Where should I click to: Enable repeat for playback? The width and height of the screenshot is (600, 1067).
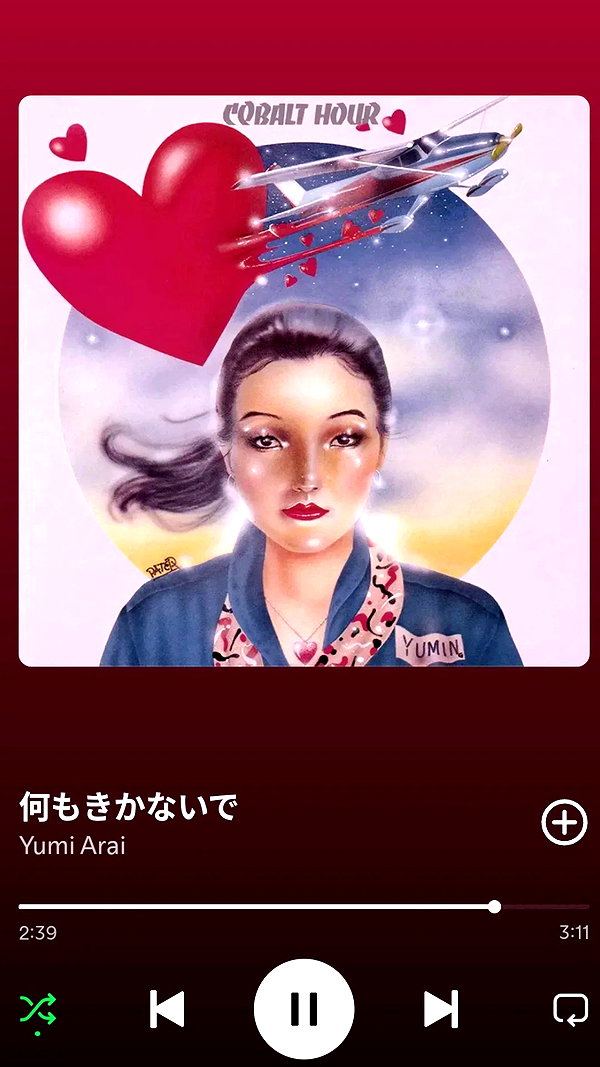coord(570,1009)
